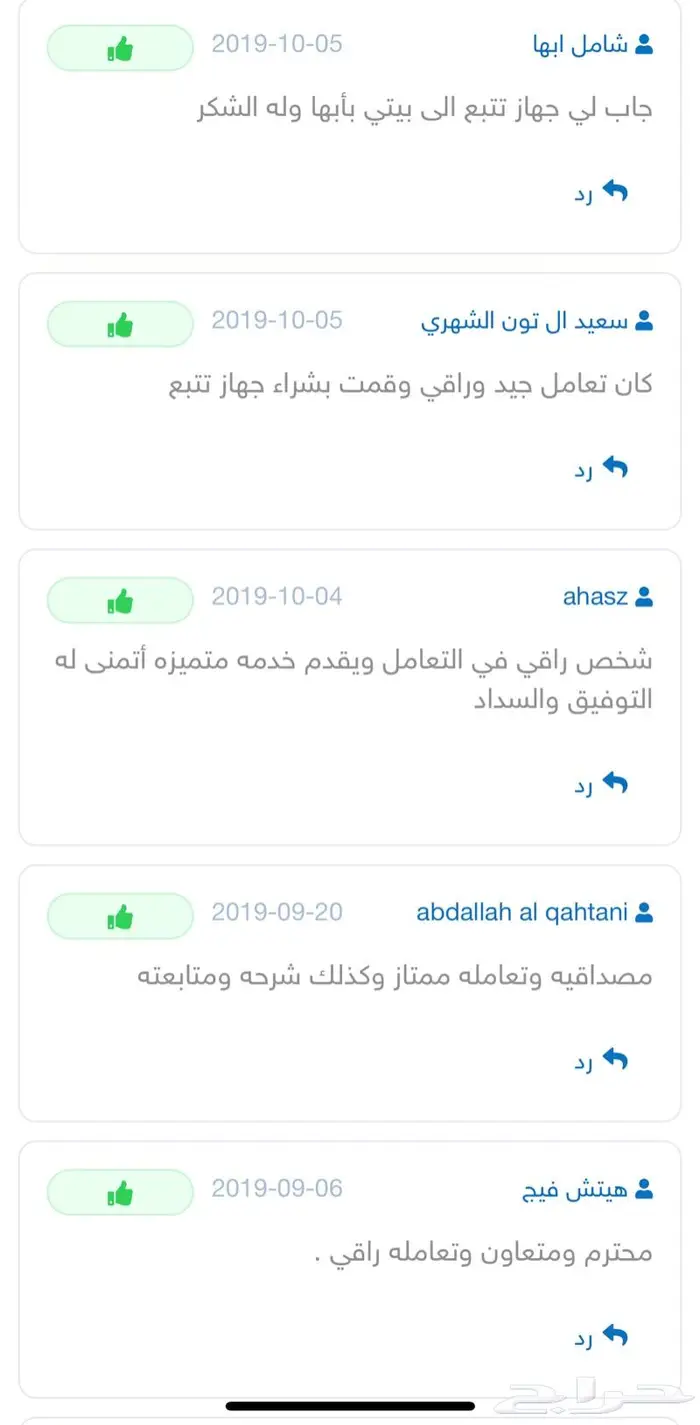This screenshot has width=700, height=1425.
Task: Open شامل ابها's user profile
Action: click(591, 45)
